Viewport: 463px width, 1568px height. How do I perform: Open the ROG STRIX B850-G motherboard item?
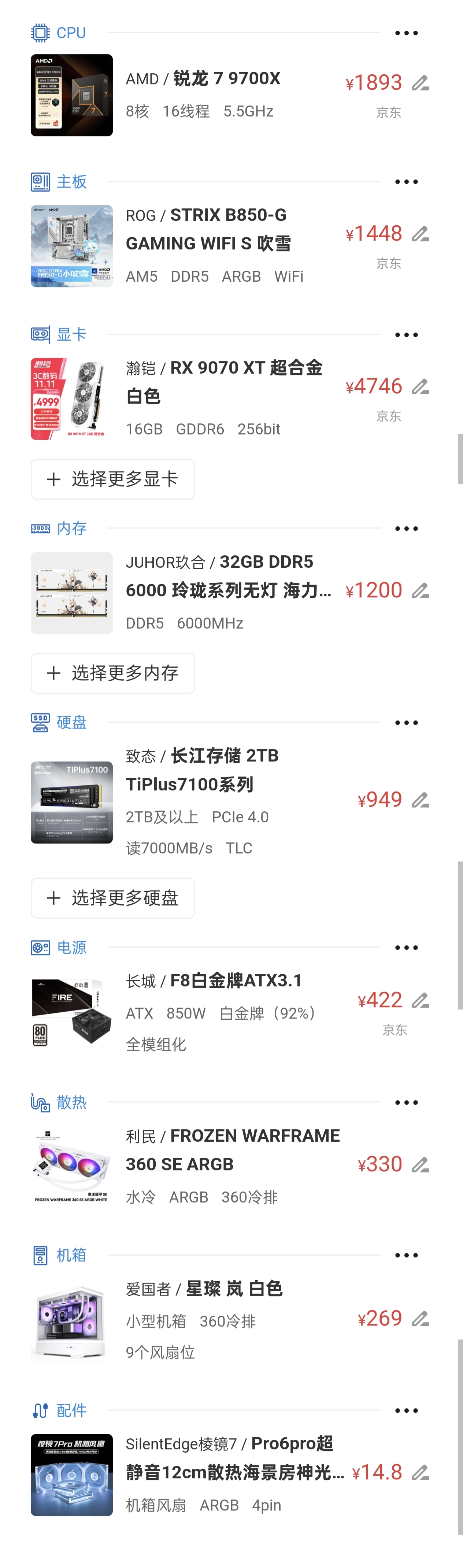pyautogui.click(x=208, y=230)
